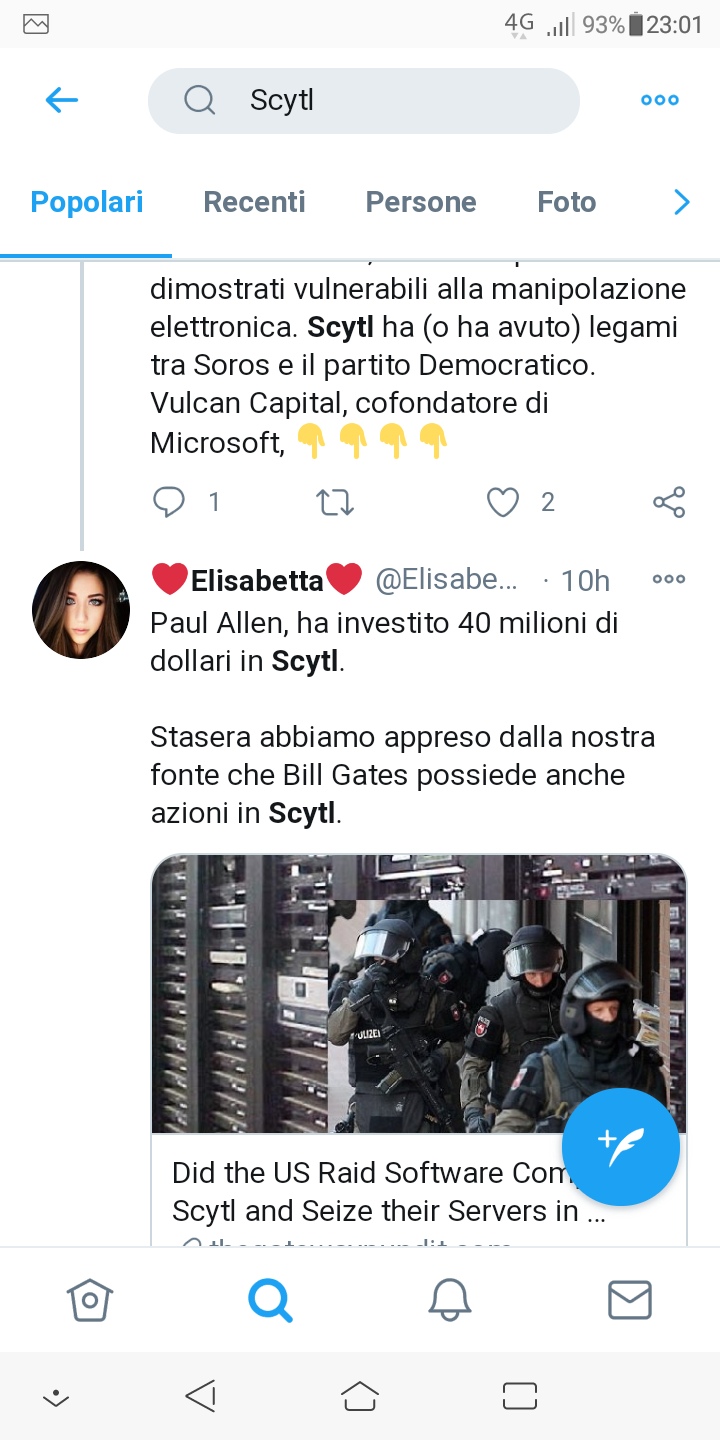This screenshot has width=720, height=1440.
Task: Switch to the Foto tab
Action: click(x=566, y=202)
